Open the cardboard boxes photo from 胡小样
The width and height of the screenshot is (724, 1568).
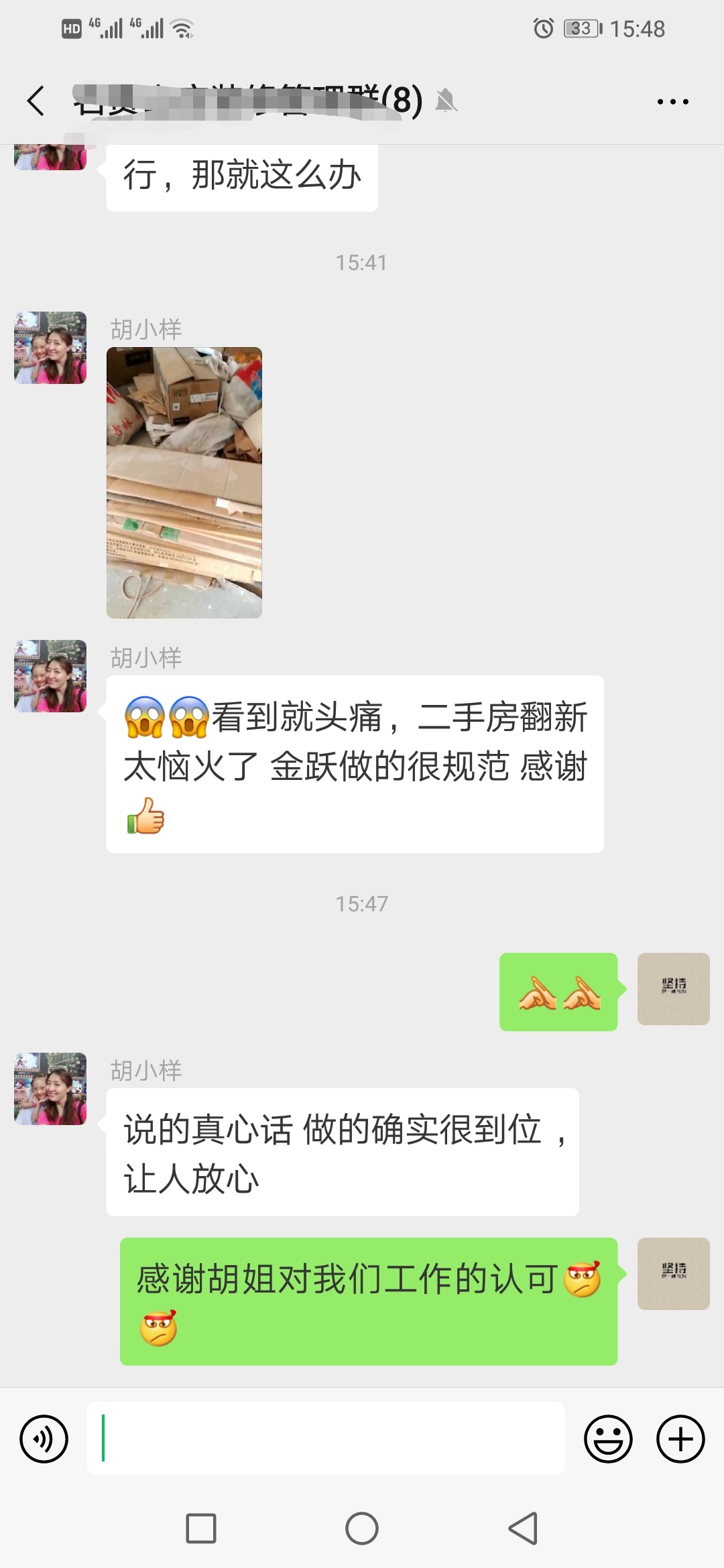[x=184, y=482]
